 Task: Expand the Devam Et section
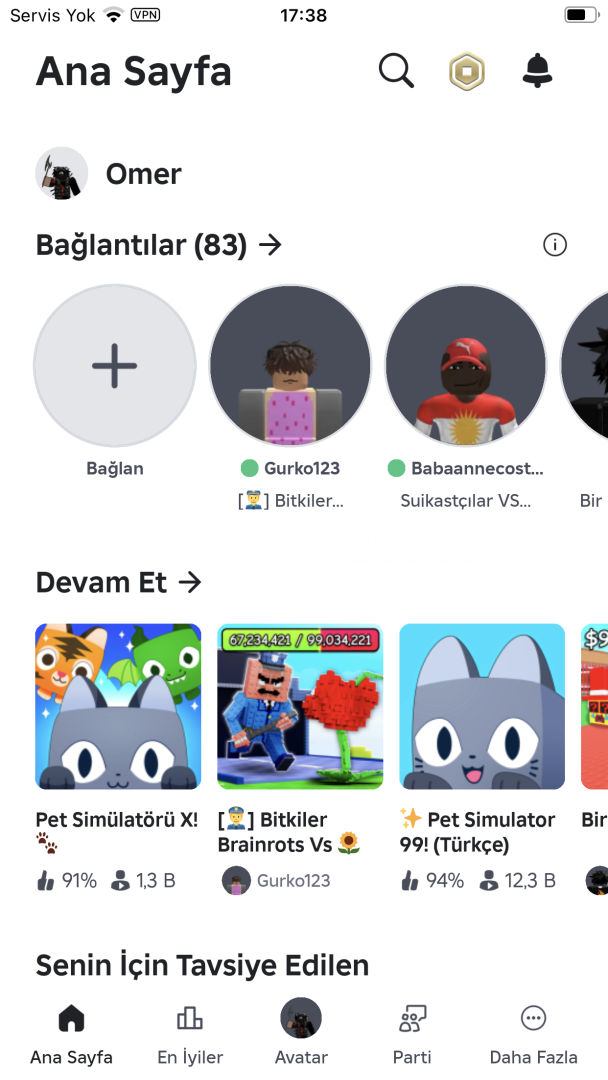(119, 582)
